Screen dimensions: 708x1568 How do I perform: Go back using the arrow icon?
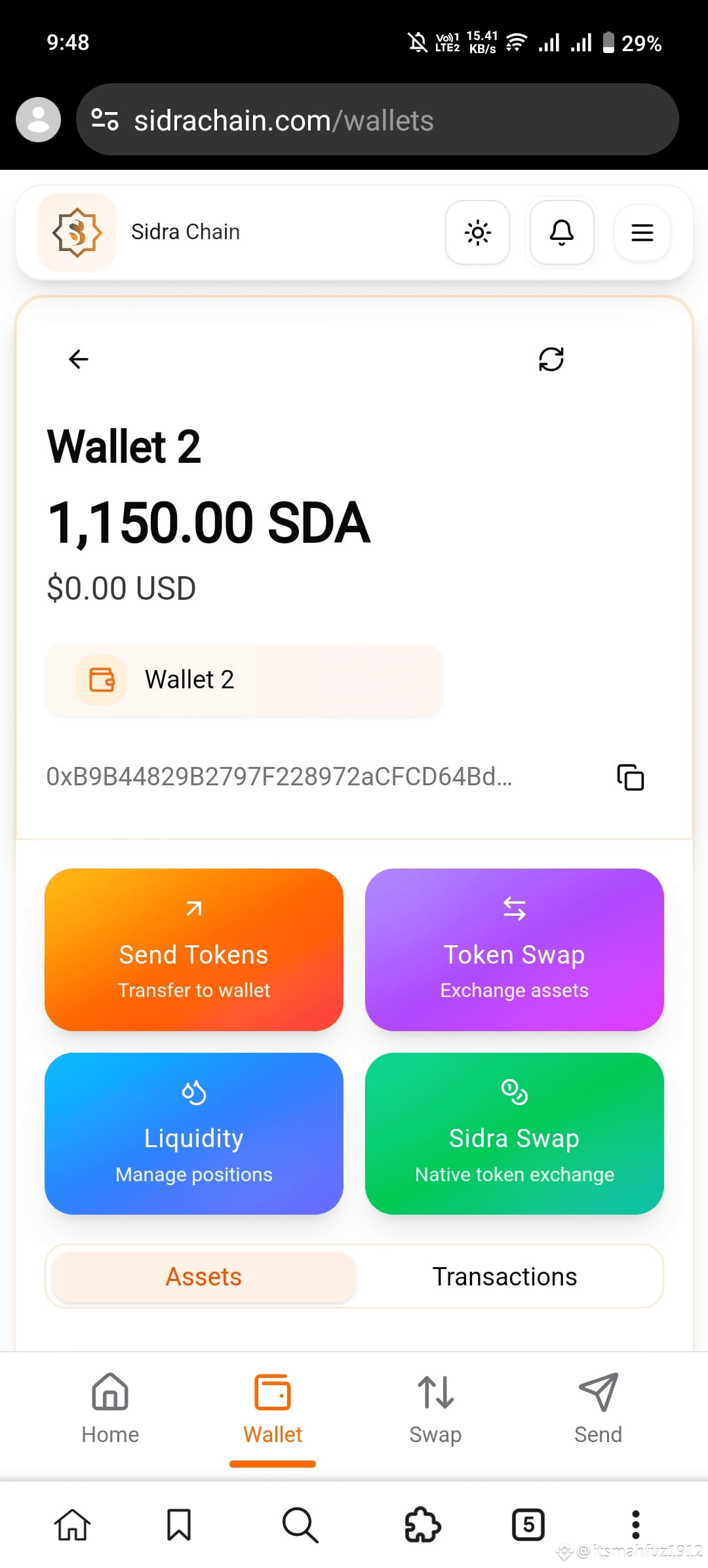[78, 359]
